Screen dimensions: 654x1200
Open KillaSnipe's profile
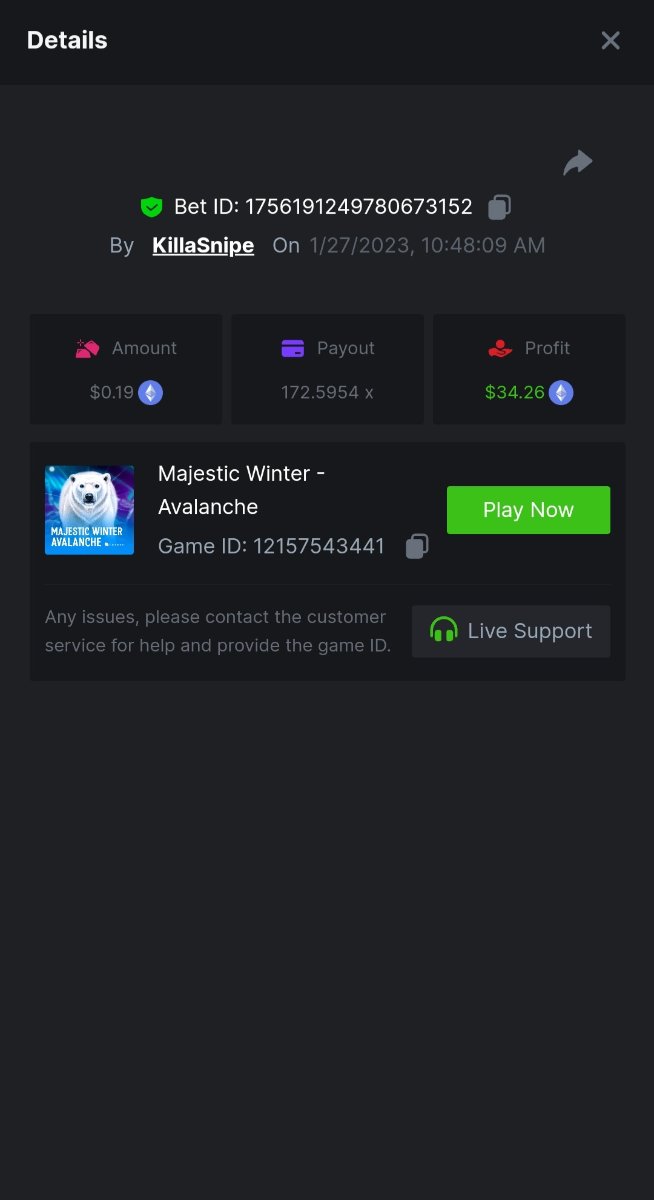point(203,246)
